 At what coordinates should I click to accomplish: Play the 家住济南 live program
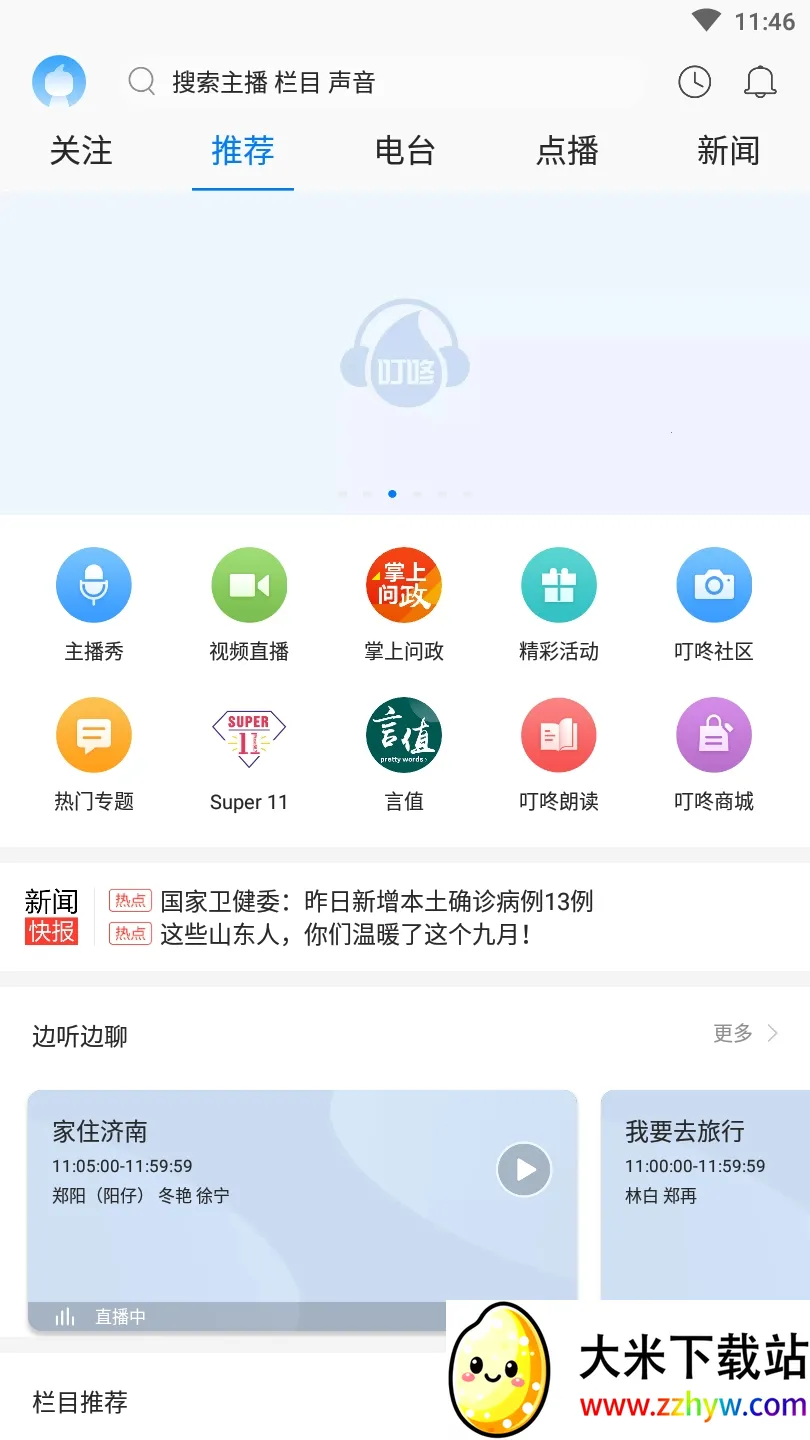(x=524, y=1169)
